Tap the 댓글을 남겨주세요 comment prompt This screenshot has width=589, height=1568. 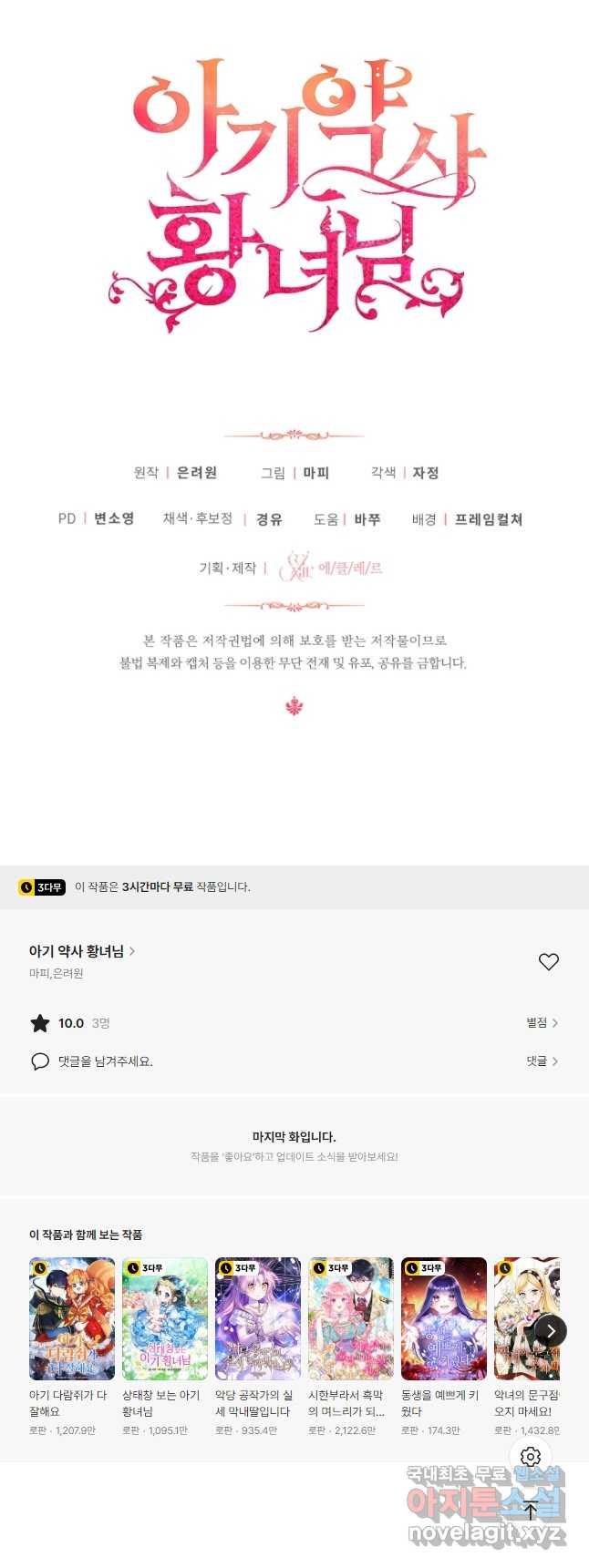point(105,1061)
